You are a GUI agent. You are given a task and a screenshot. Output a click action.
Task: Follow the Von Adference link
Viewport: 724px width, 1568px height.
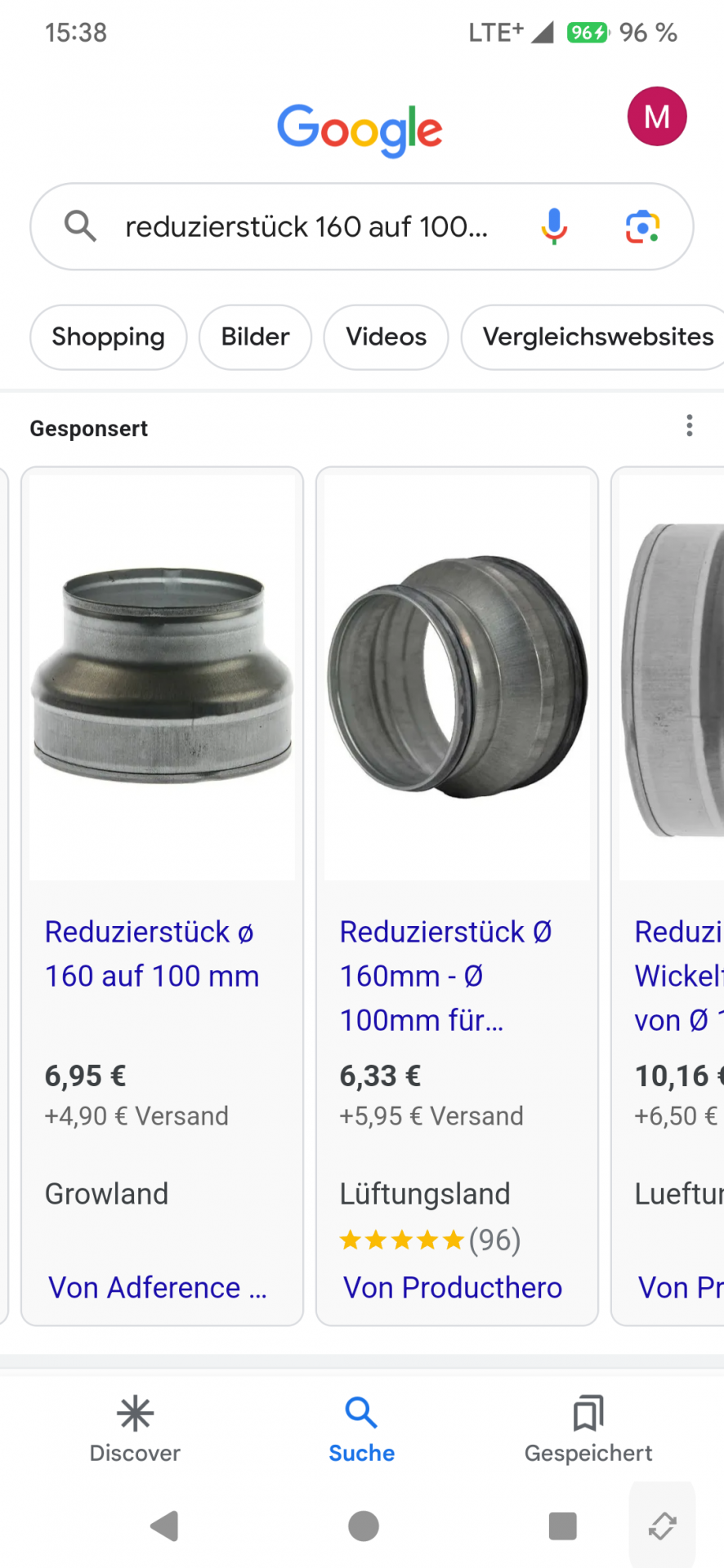(x=158, y=1287)
